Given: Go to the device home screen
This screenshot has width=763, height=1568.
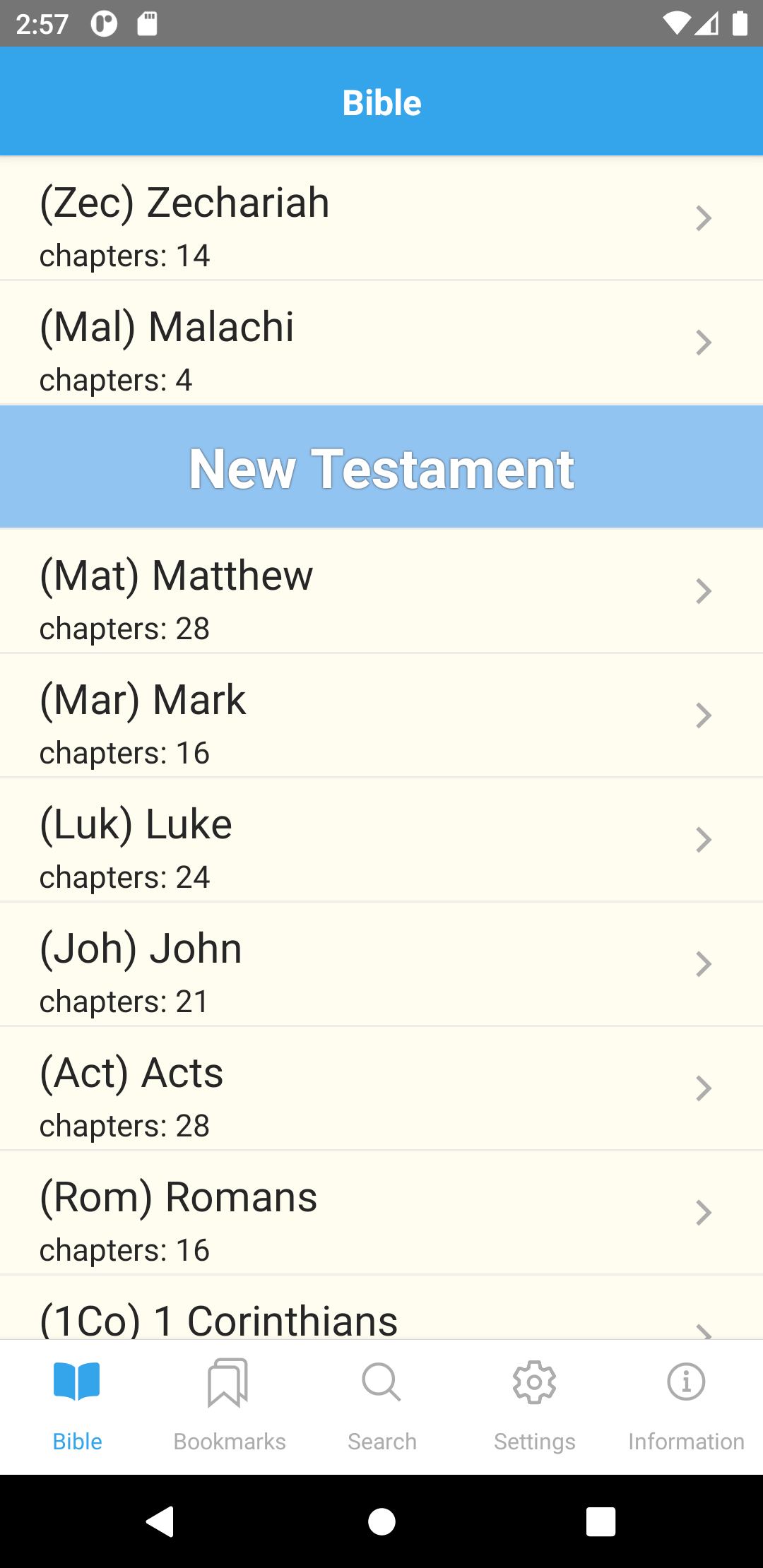Looking at the screenshot, I should pos(381,1521).
